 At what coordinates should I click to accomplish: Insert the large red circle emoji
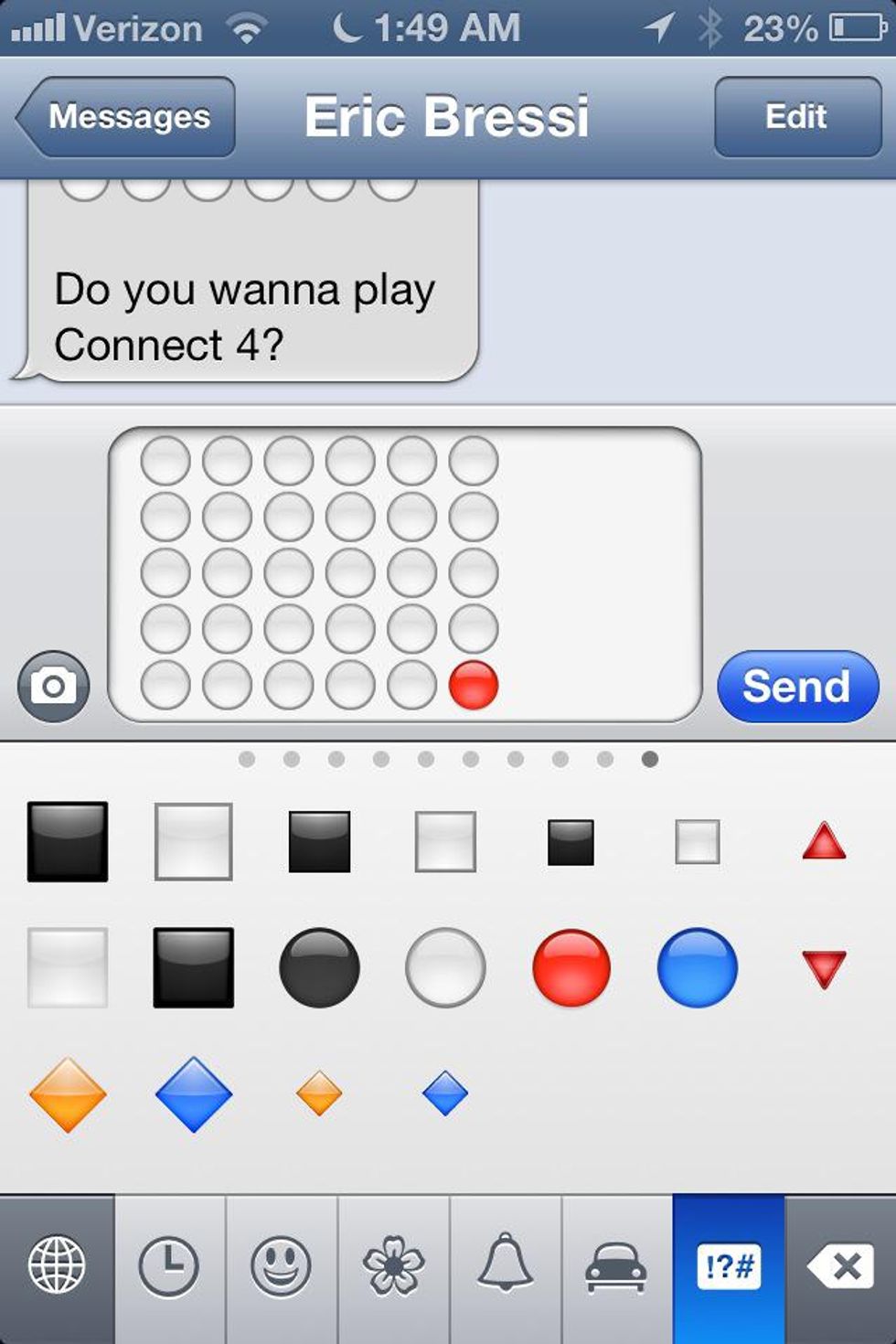(x=571, y=967)
